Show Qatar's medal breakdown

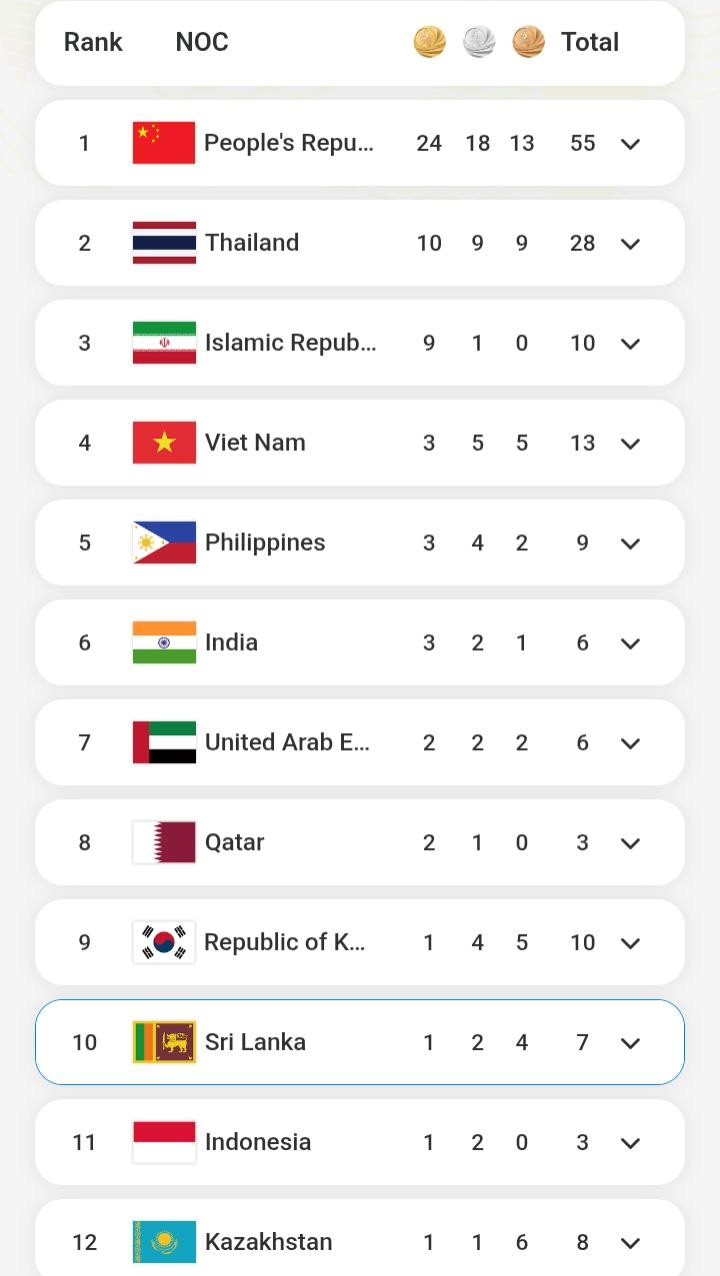630,844
